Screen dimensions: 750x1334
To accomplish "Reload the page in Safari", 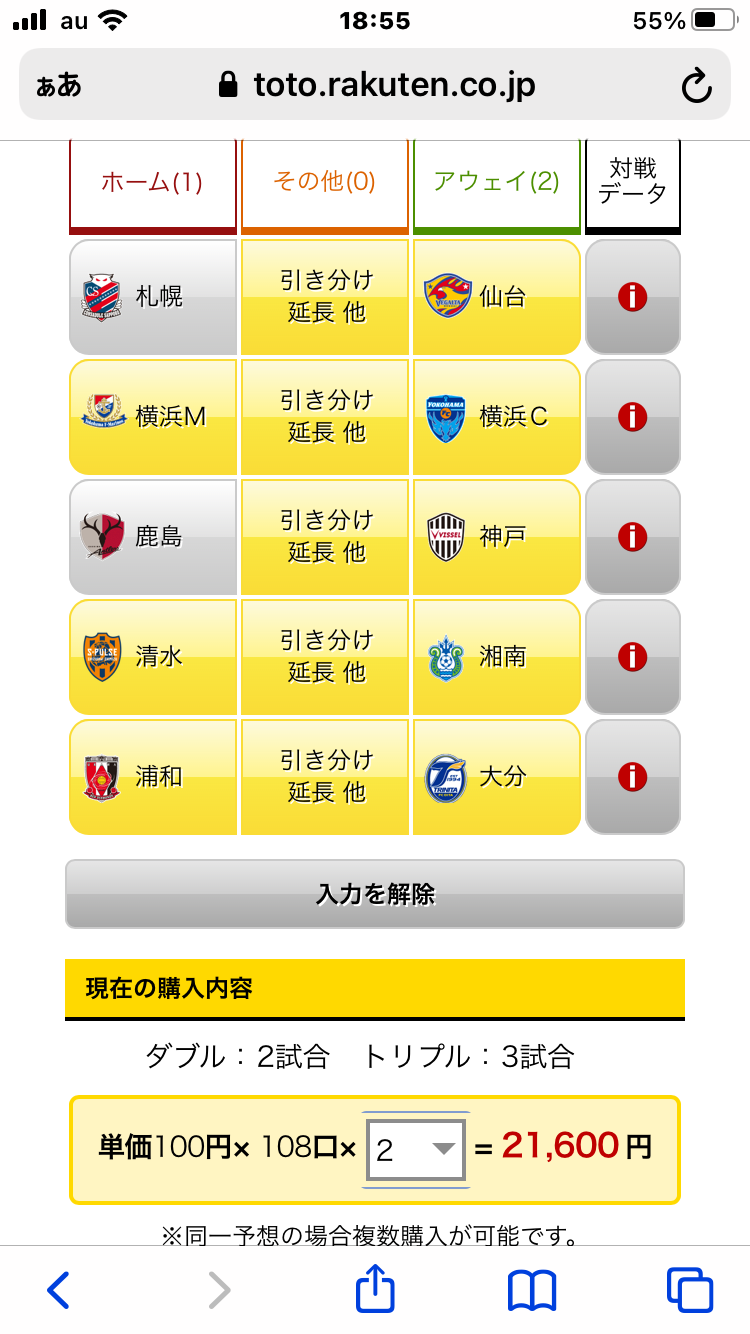I will tap(696, 87).
